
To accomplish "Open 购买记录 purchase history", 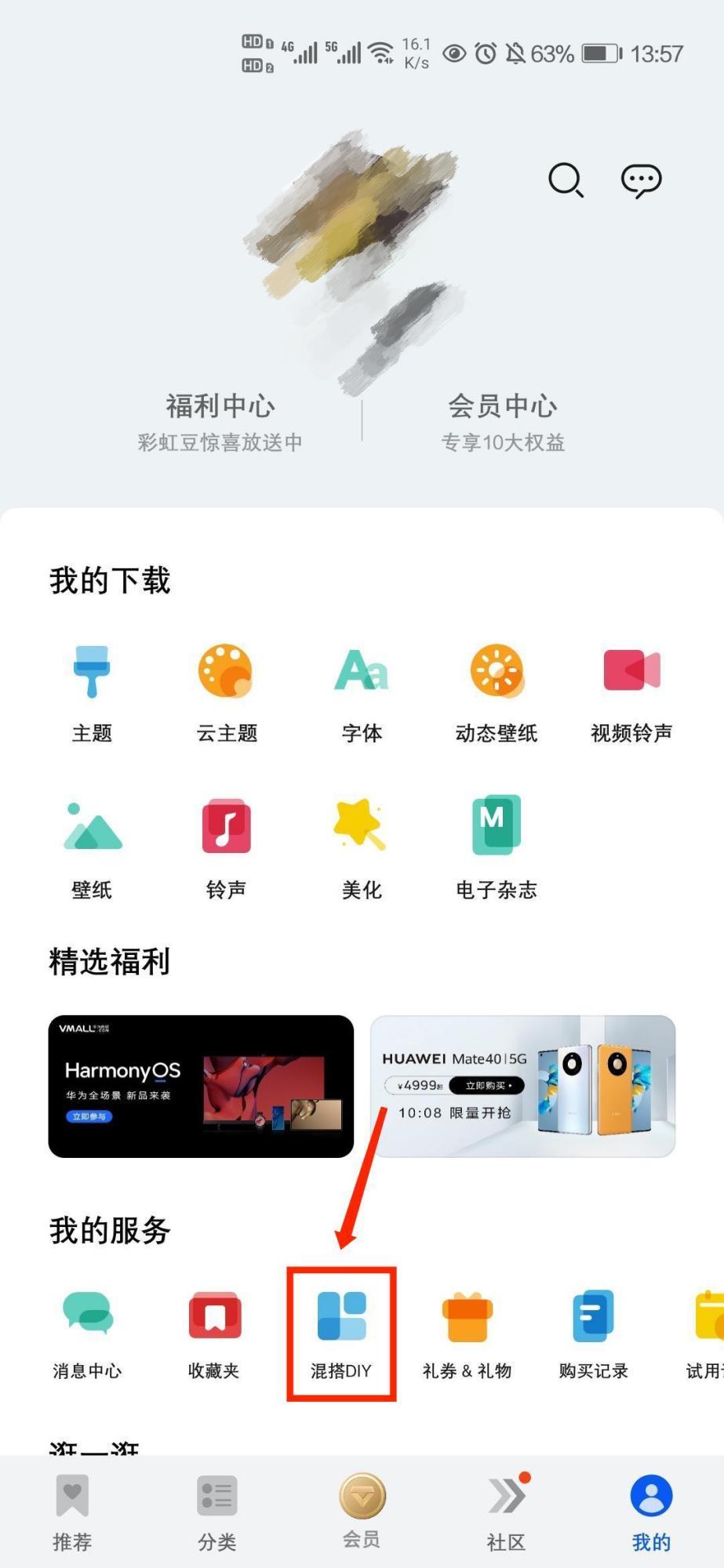I will pos(593,1334).
